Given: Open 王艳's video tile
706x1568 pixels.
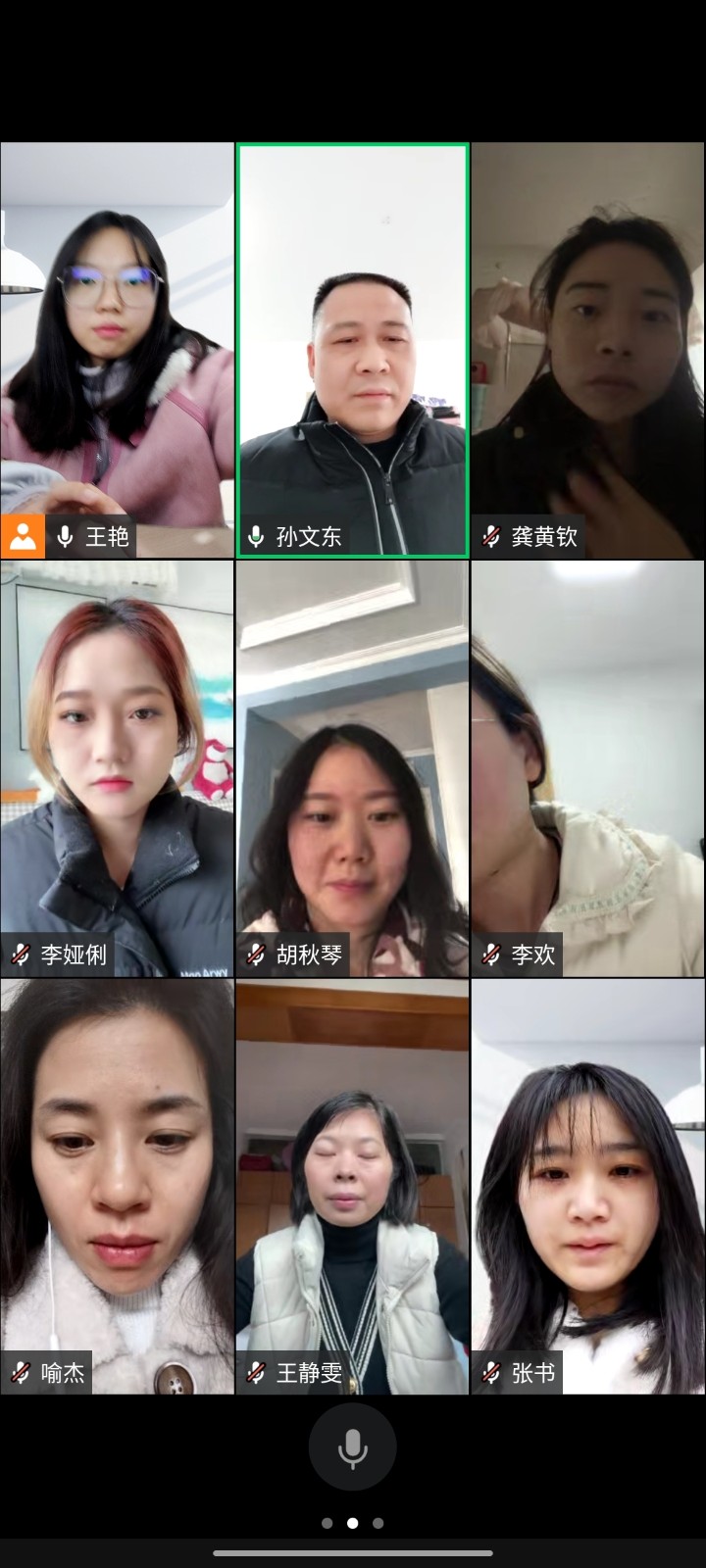Looking at the screenshot, I should pyautogui.click(x=117, y=350).
